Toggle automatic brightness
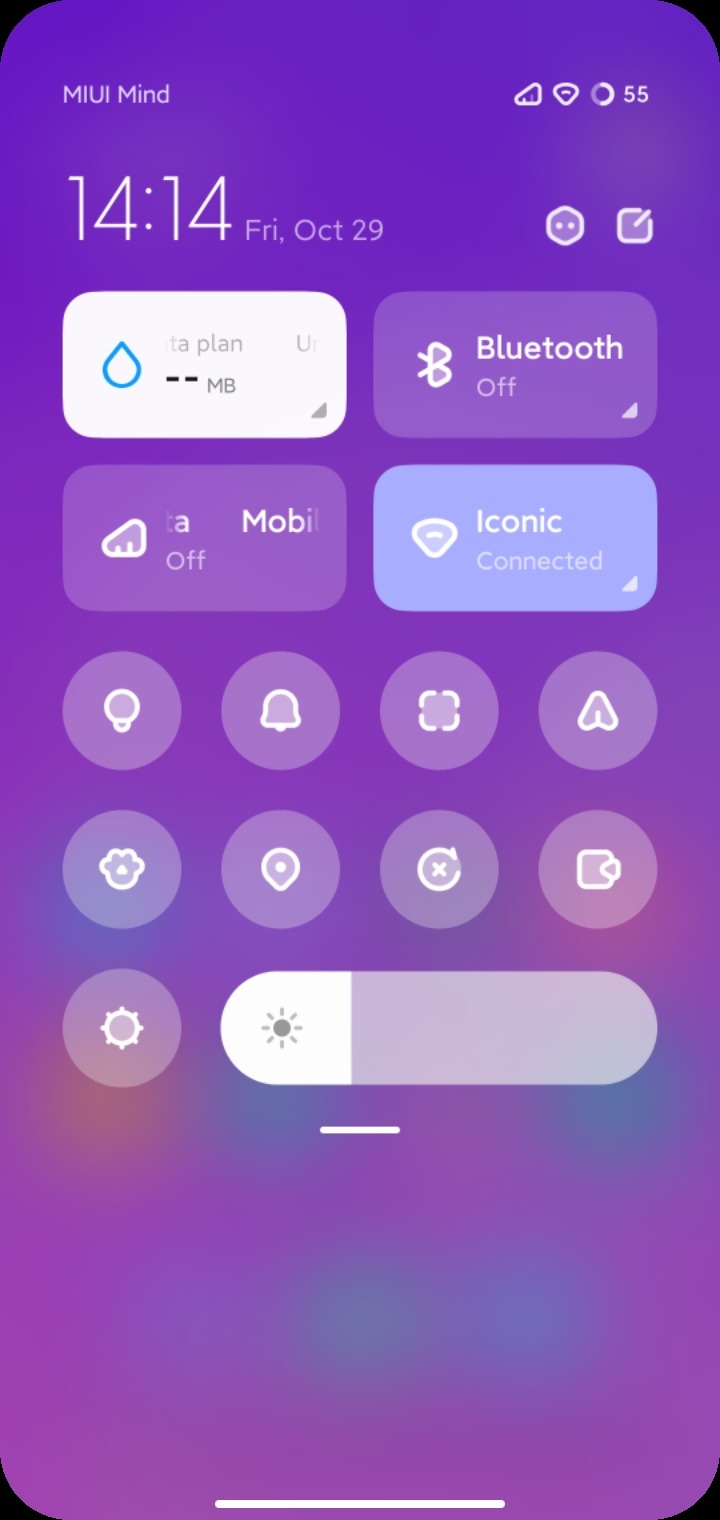 [x=122, y=1028]
